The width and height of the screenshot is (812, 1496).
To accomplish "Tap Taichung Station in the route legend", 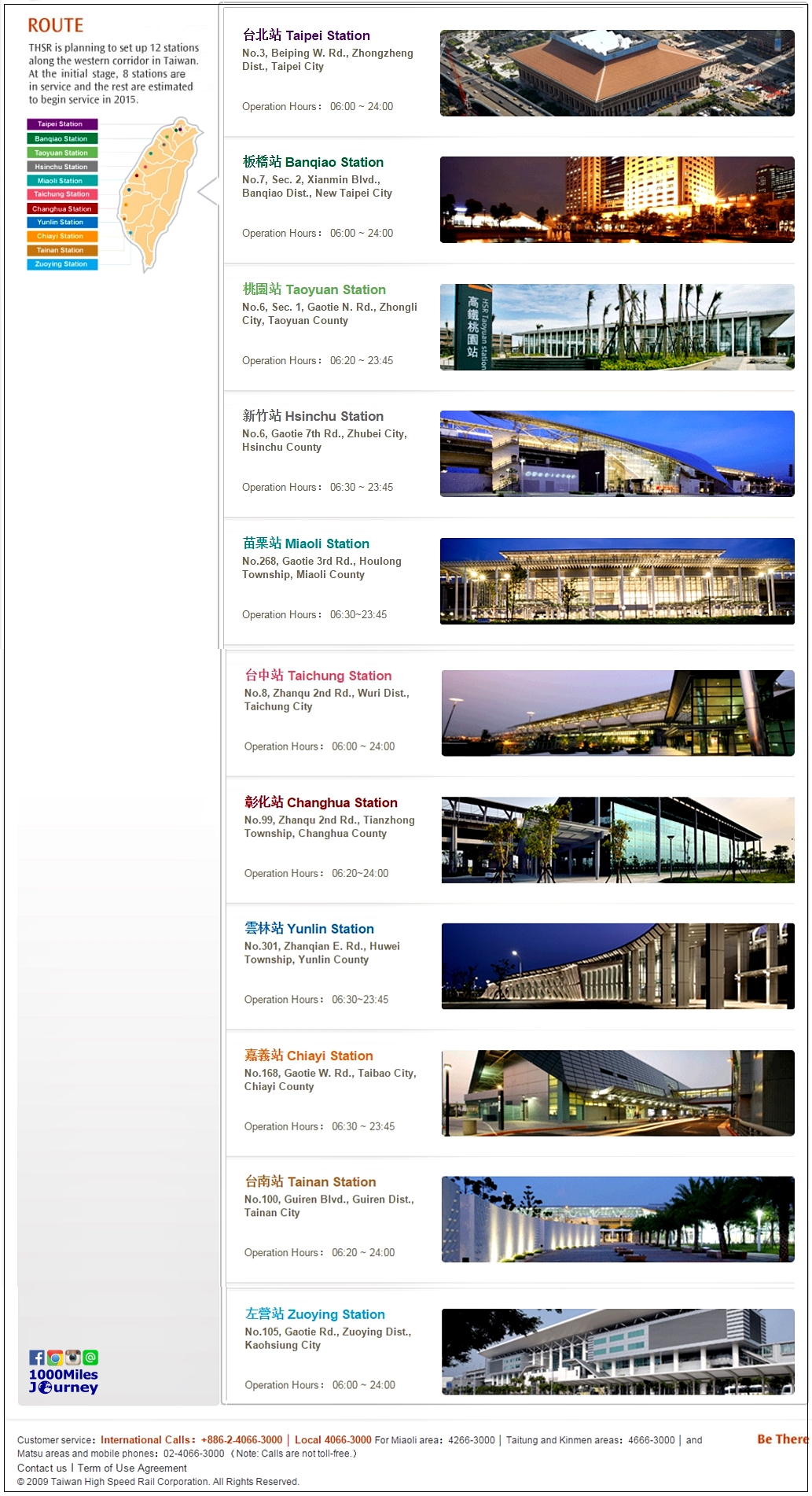I will tap(62, 194).
